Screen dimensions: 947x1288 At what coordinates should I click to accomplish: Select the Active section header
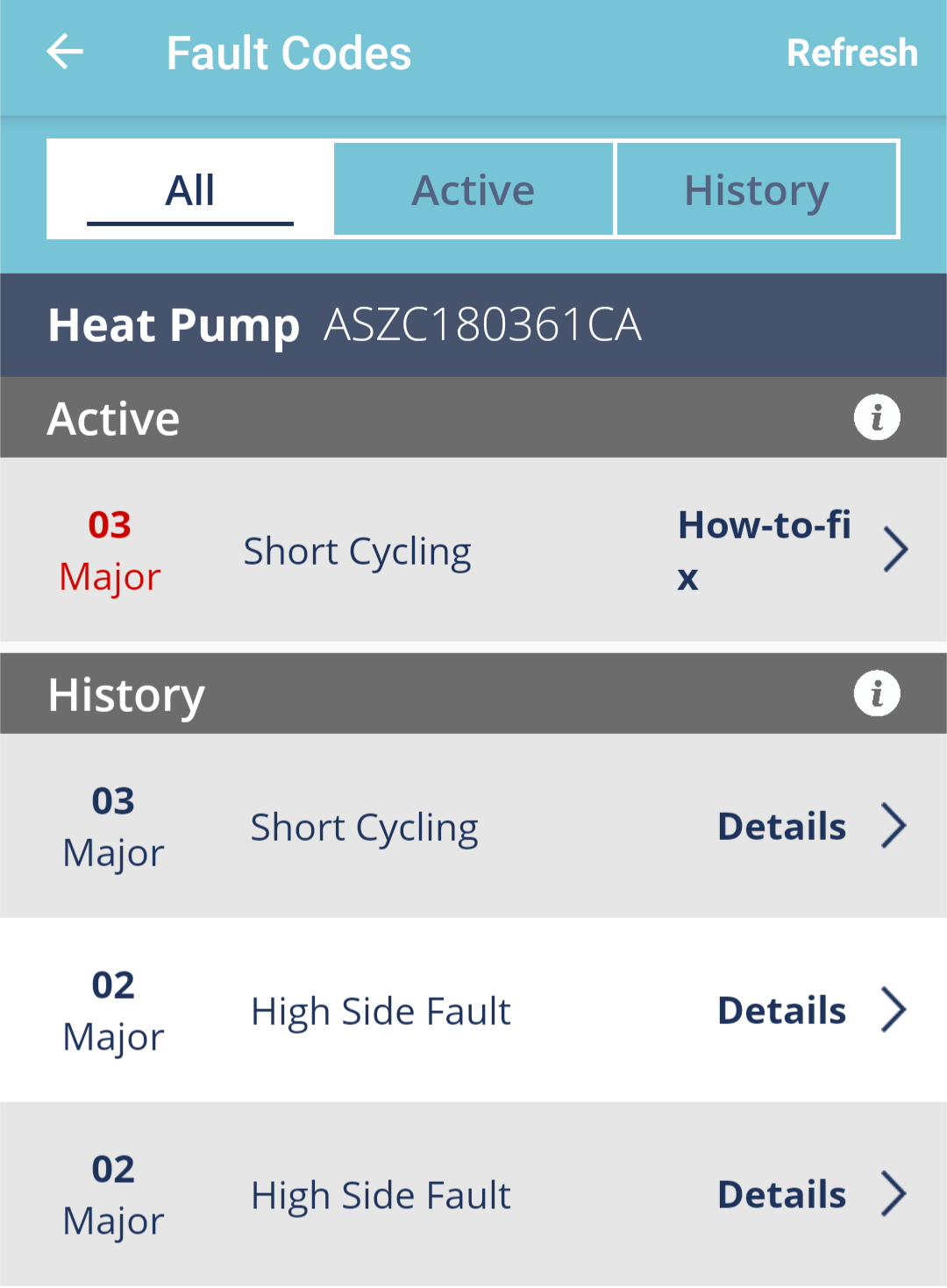(x=113, y=417)
